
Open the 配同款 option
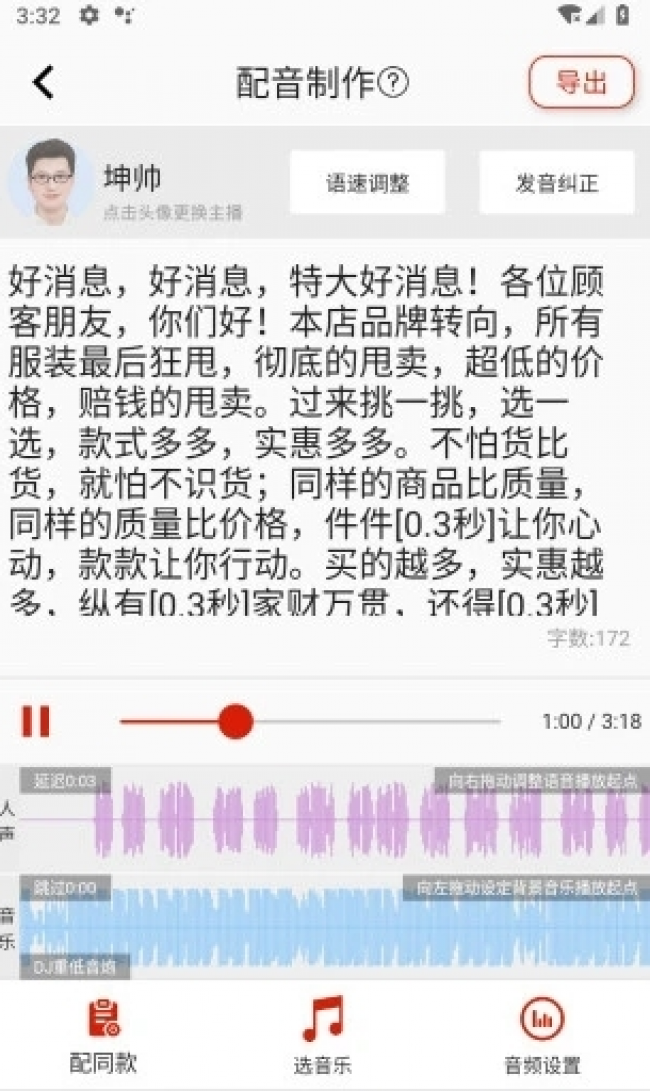coord(103,1035)
